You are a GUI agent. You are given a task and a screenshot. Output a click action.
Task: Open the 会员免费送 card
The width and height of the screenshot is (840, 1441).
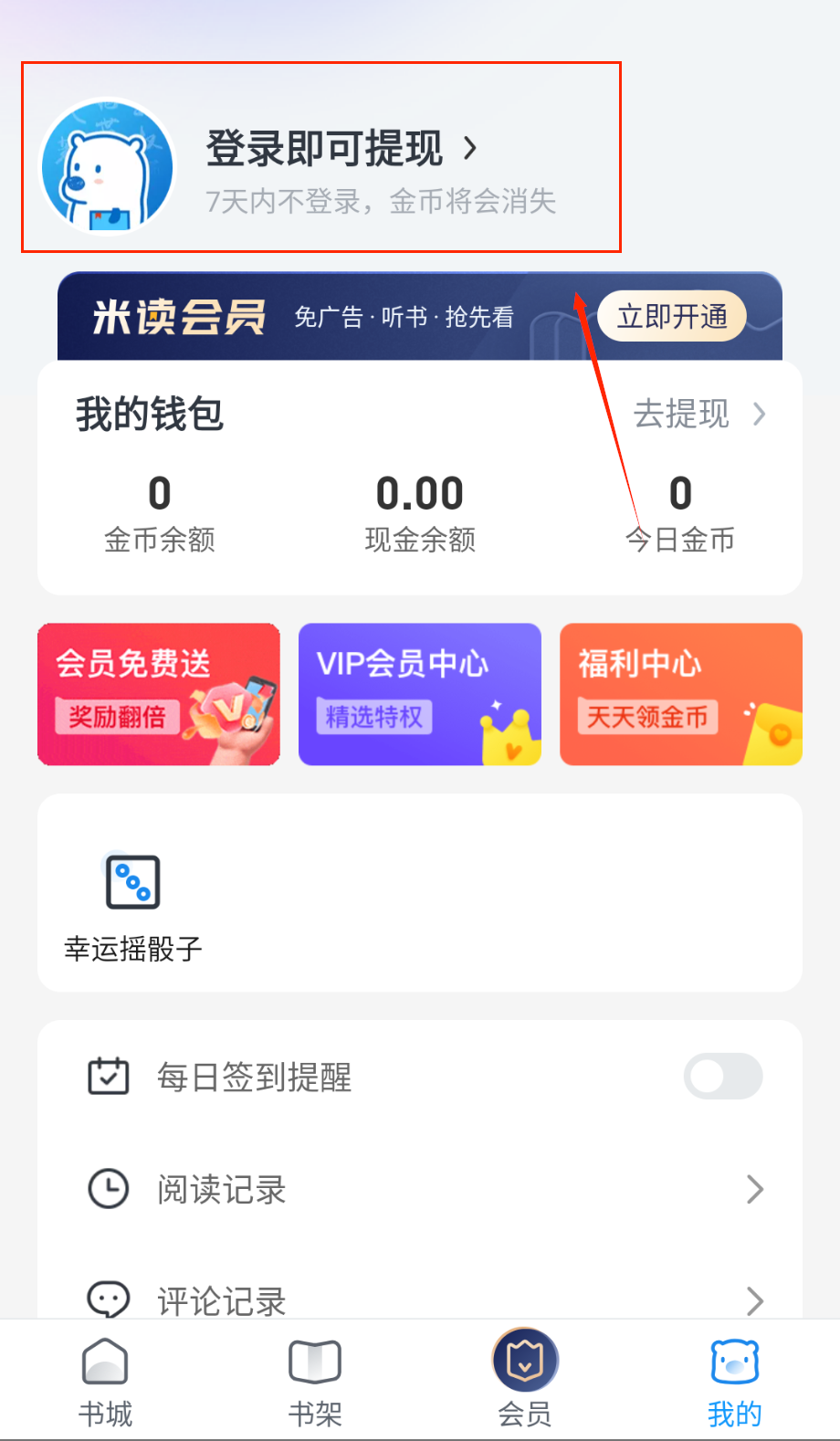(x=159, y=694)
